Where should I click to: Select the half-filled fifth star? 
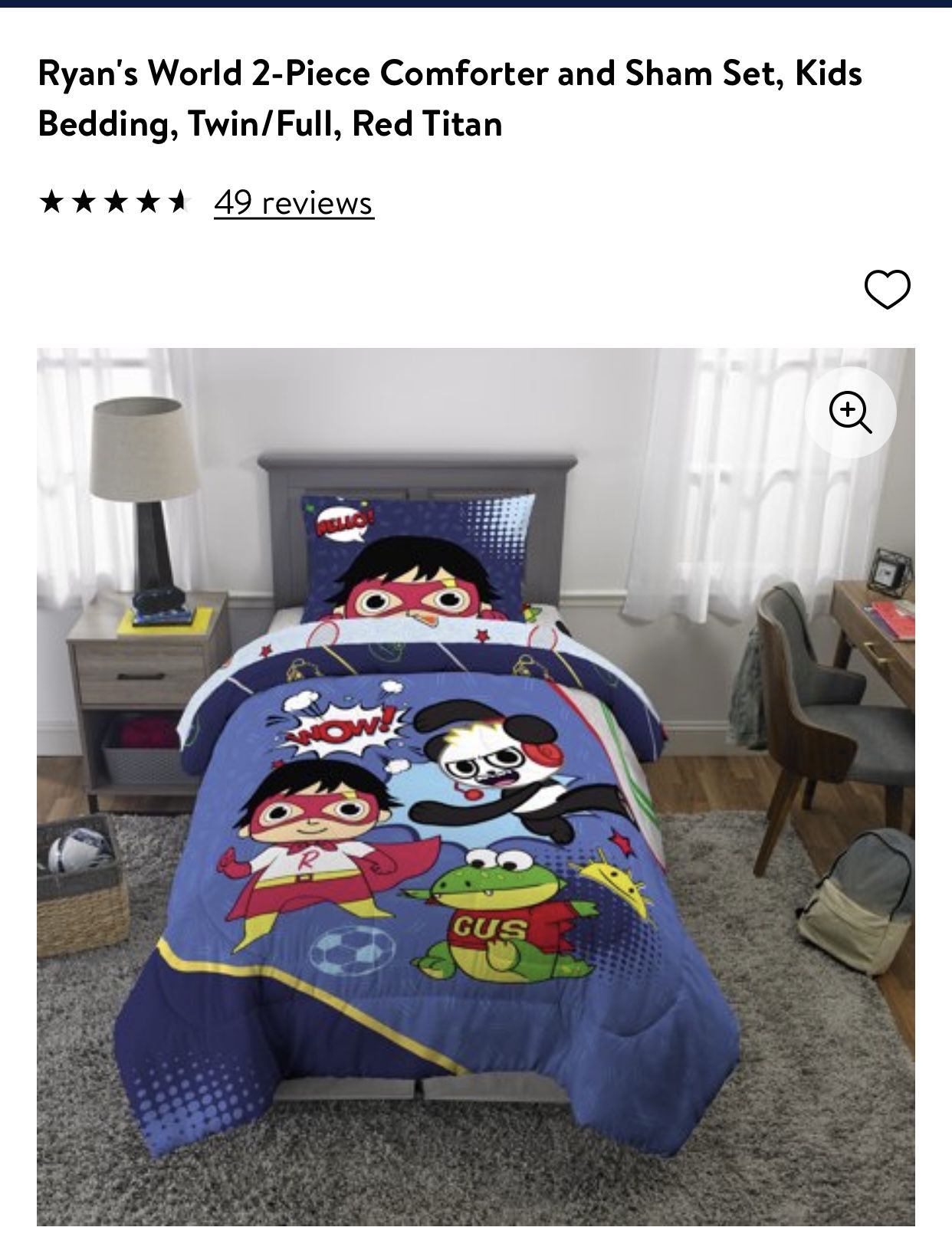(x=179, y=201)
